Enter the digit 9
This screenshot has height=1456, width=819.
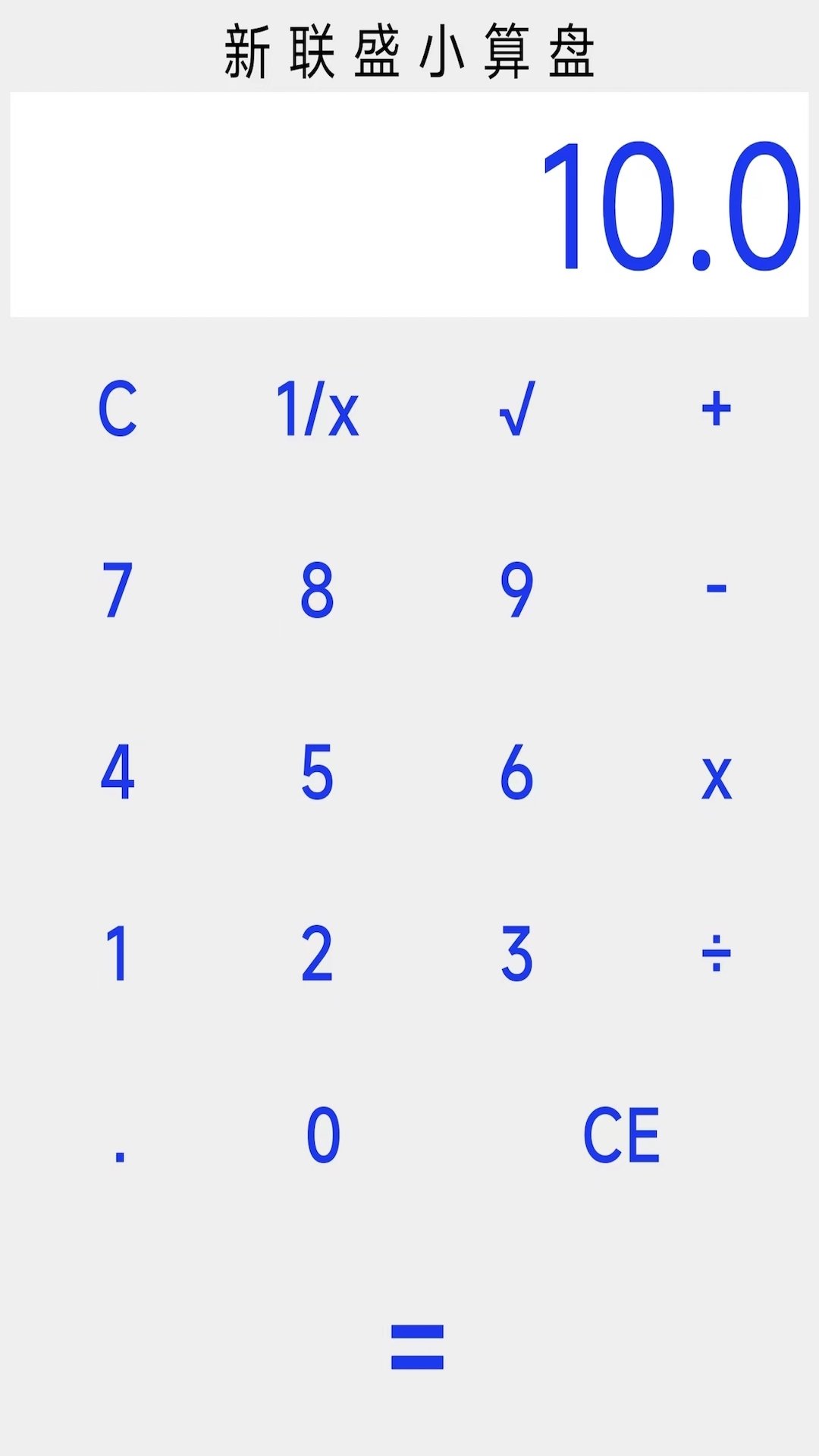[x=517, y=590]
